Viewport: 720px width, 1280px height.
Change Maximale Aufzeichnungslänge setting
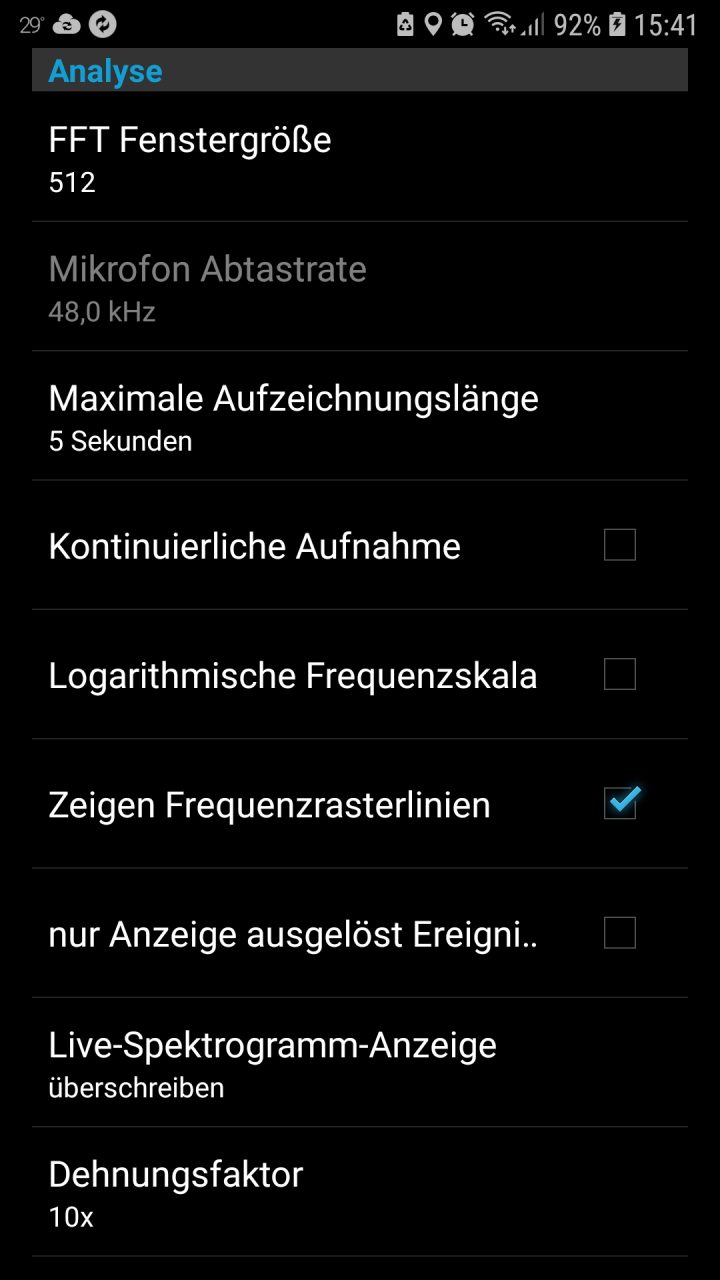[360, 416]
